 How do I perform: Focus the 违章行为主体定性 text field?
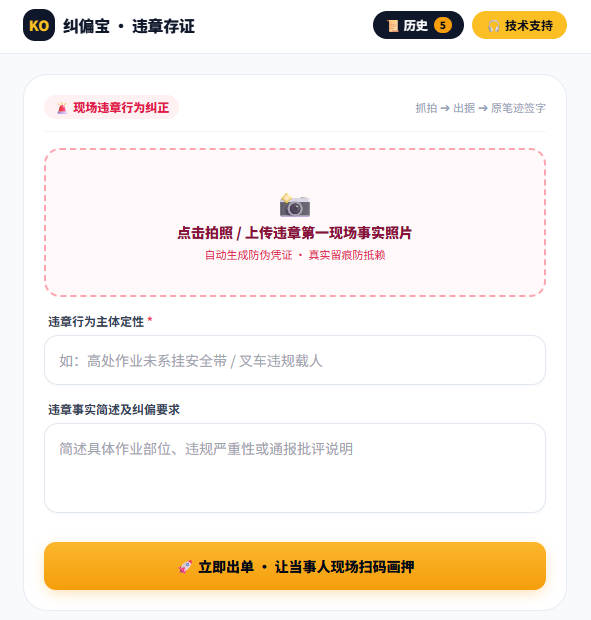click(x=295, y=360)
